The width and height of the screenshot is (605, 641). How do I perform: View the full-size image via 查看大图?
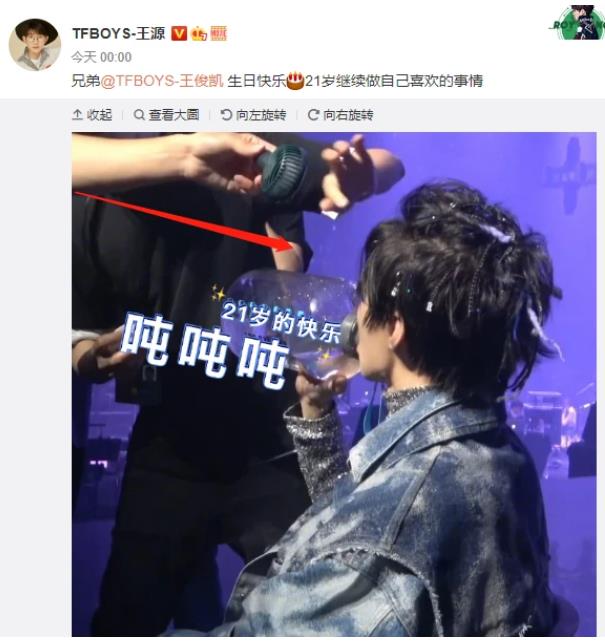(166, 115)
